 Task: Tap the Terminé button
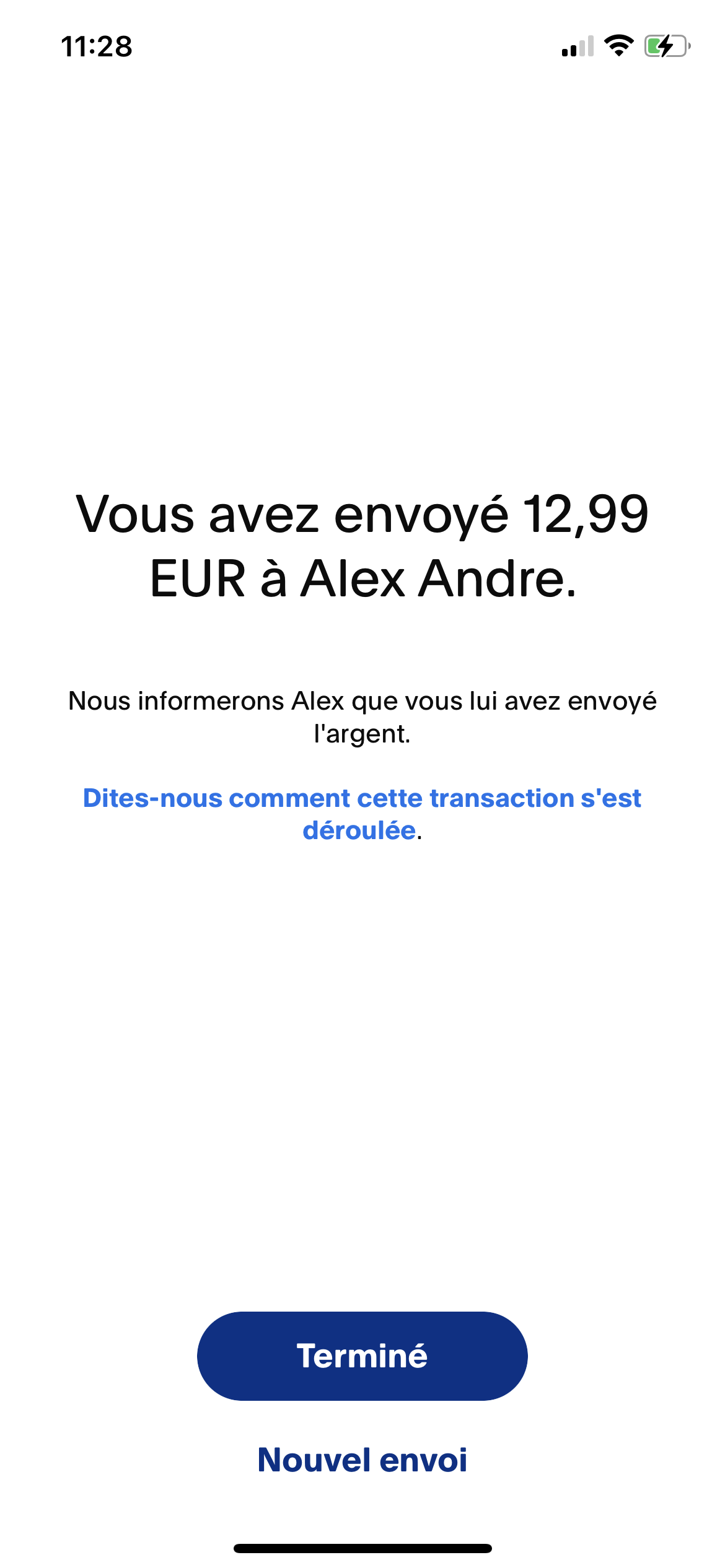click(362, 1356)
